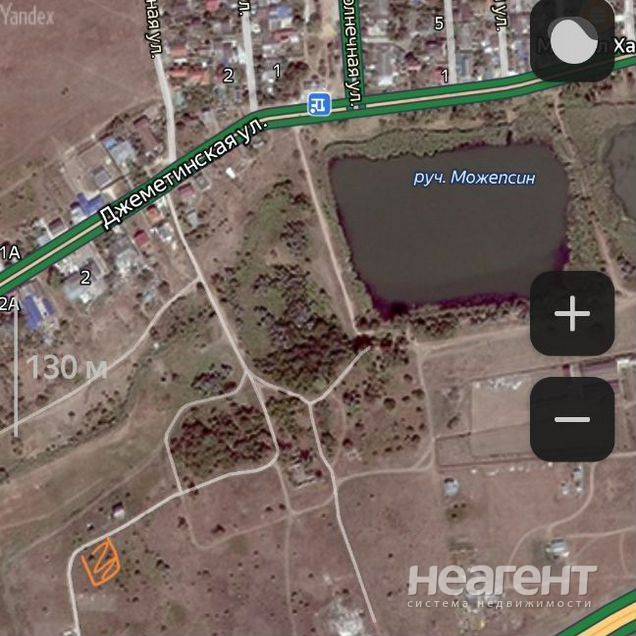The width and height of the screenshot is (636, 636).
Task: Zoom in on the map
Action: [x=572, y=314]
